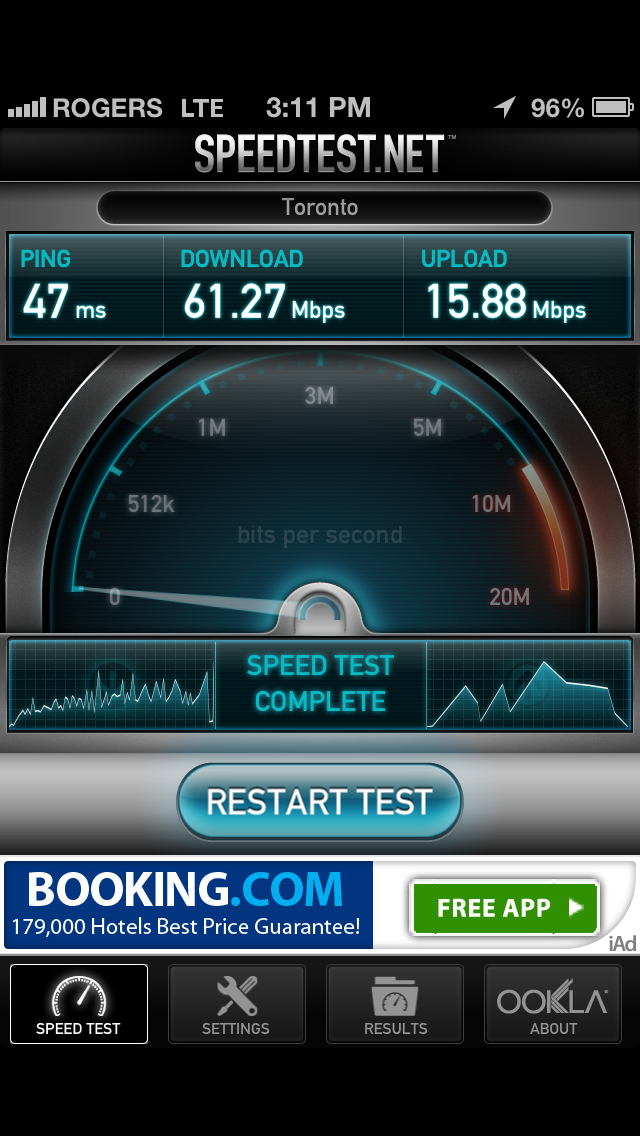The image size is (640, 1136).
Task: Tap the Restart Test button
Action: tap(320, 801)
